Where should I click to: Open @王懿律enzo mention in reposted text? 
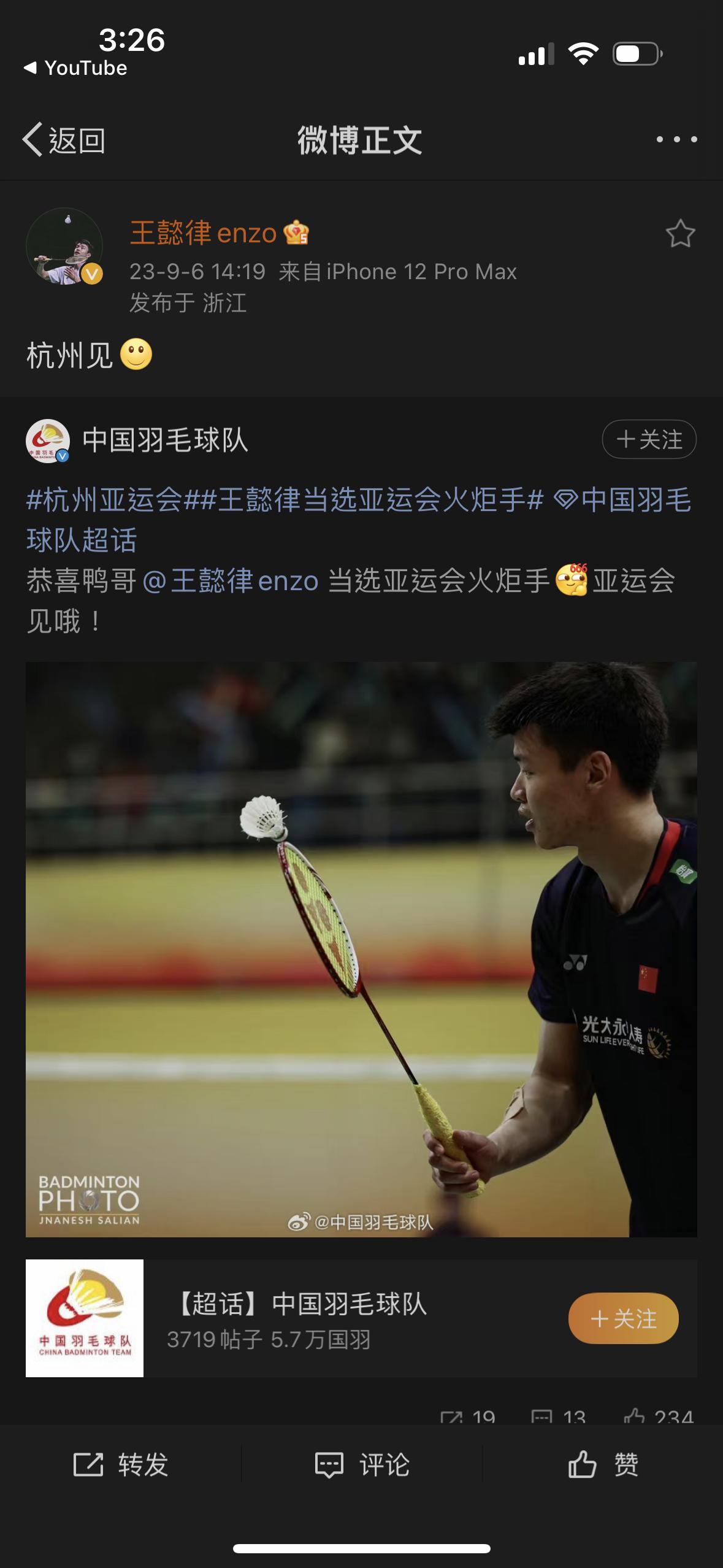[231, 581]
